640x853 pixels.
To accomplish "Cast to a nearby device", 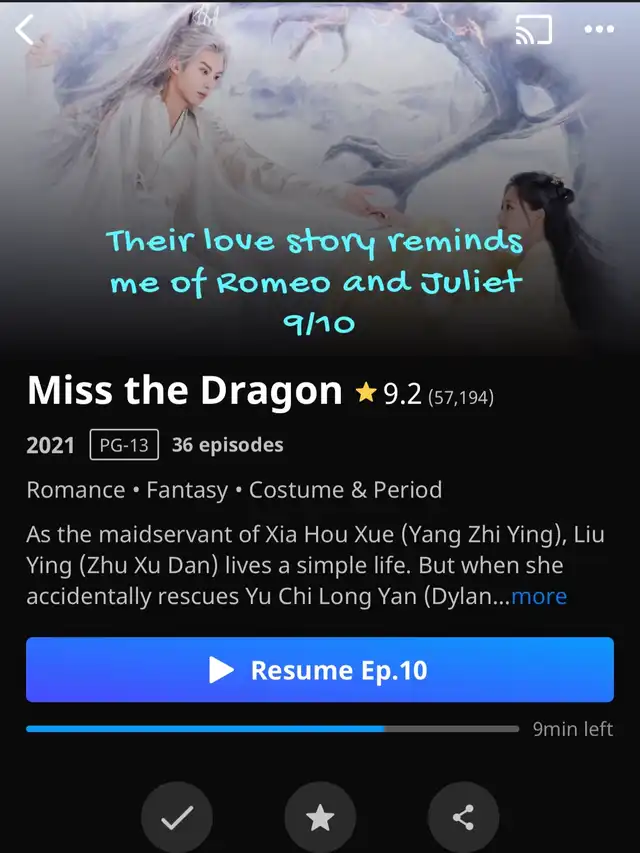I will tap(534, 30).
